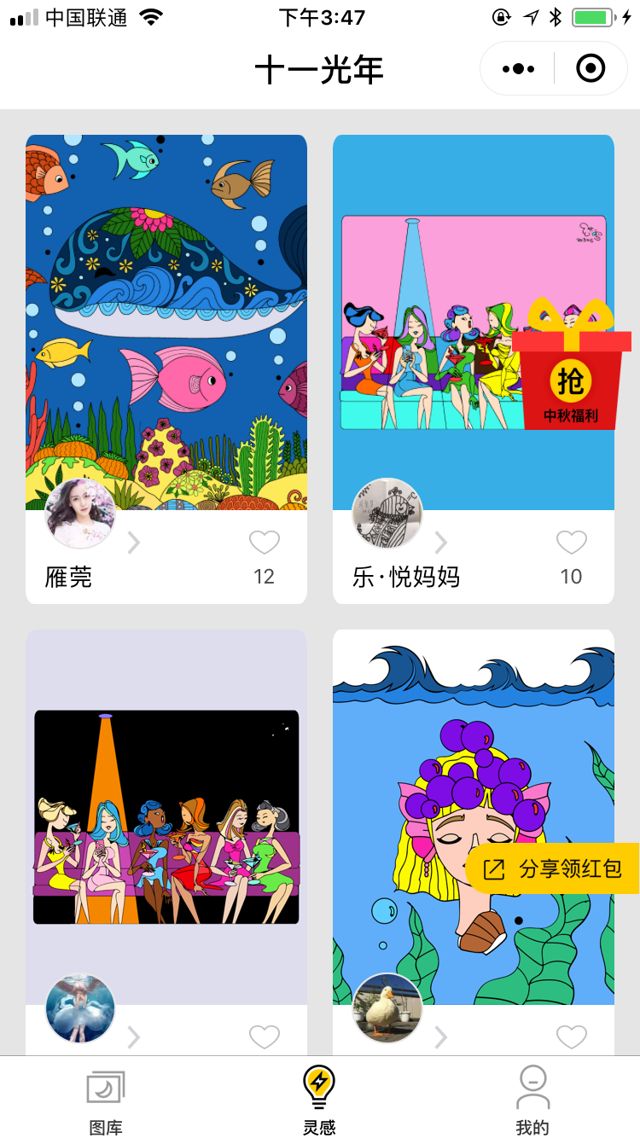640x1138 pixels.
Task: Like 乐·悦妈妈's artwork
Action: pos(571,543)
